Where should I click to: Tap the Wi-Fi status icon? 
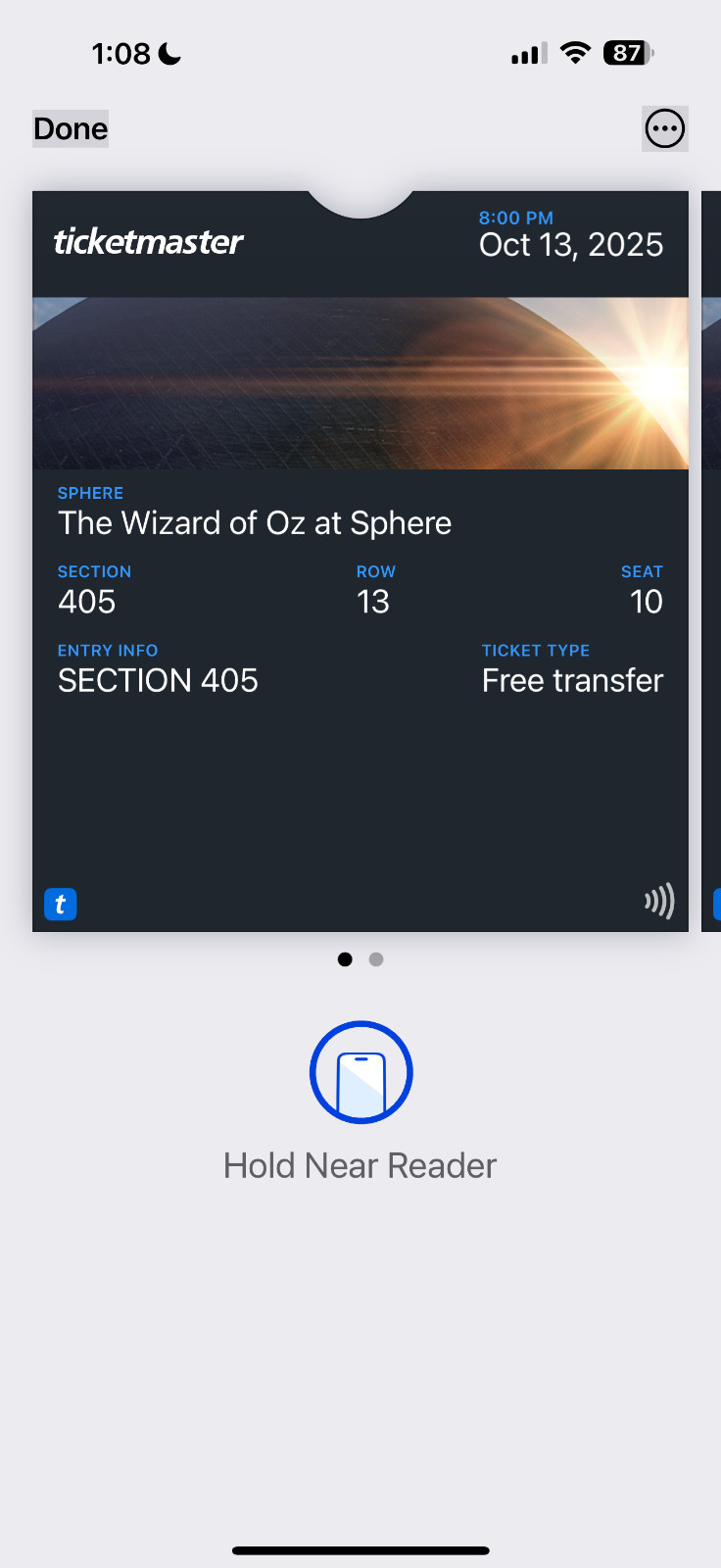click(574, 53)
